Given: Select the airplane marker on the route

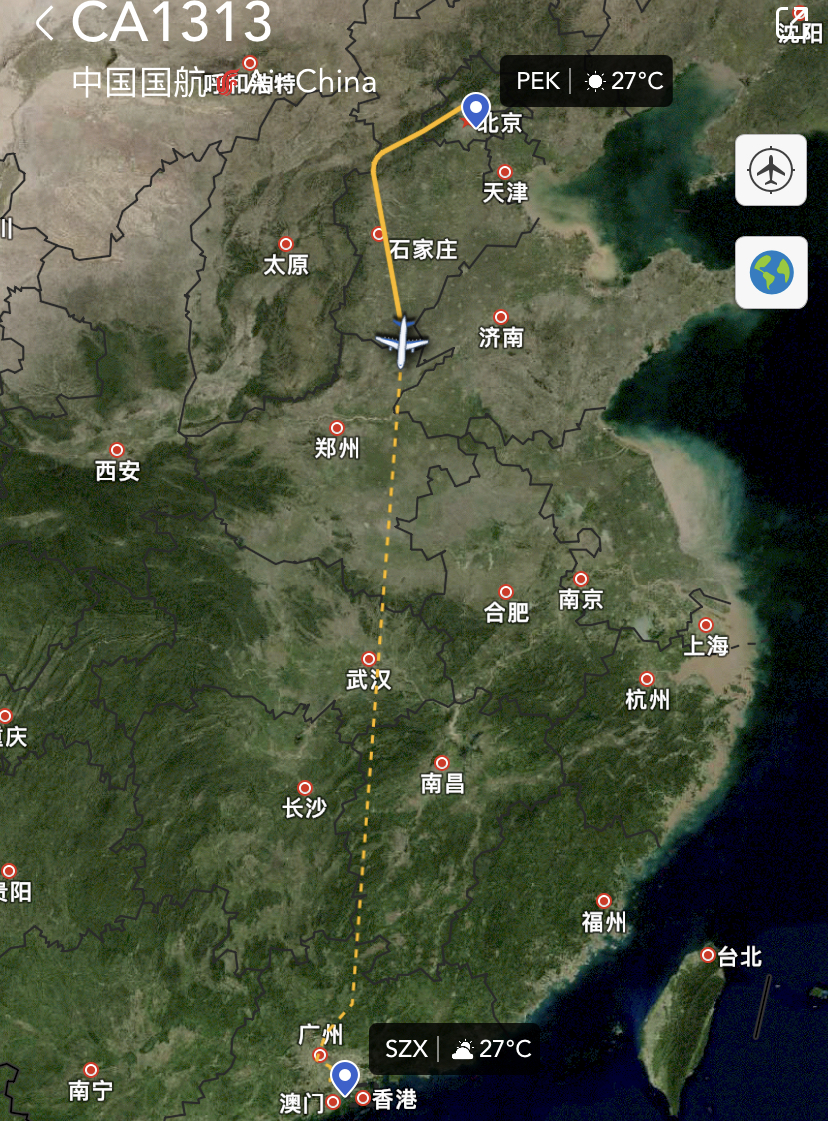Looking at the screenshot, I should [402, 341].
